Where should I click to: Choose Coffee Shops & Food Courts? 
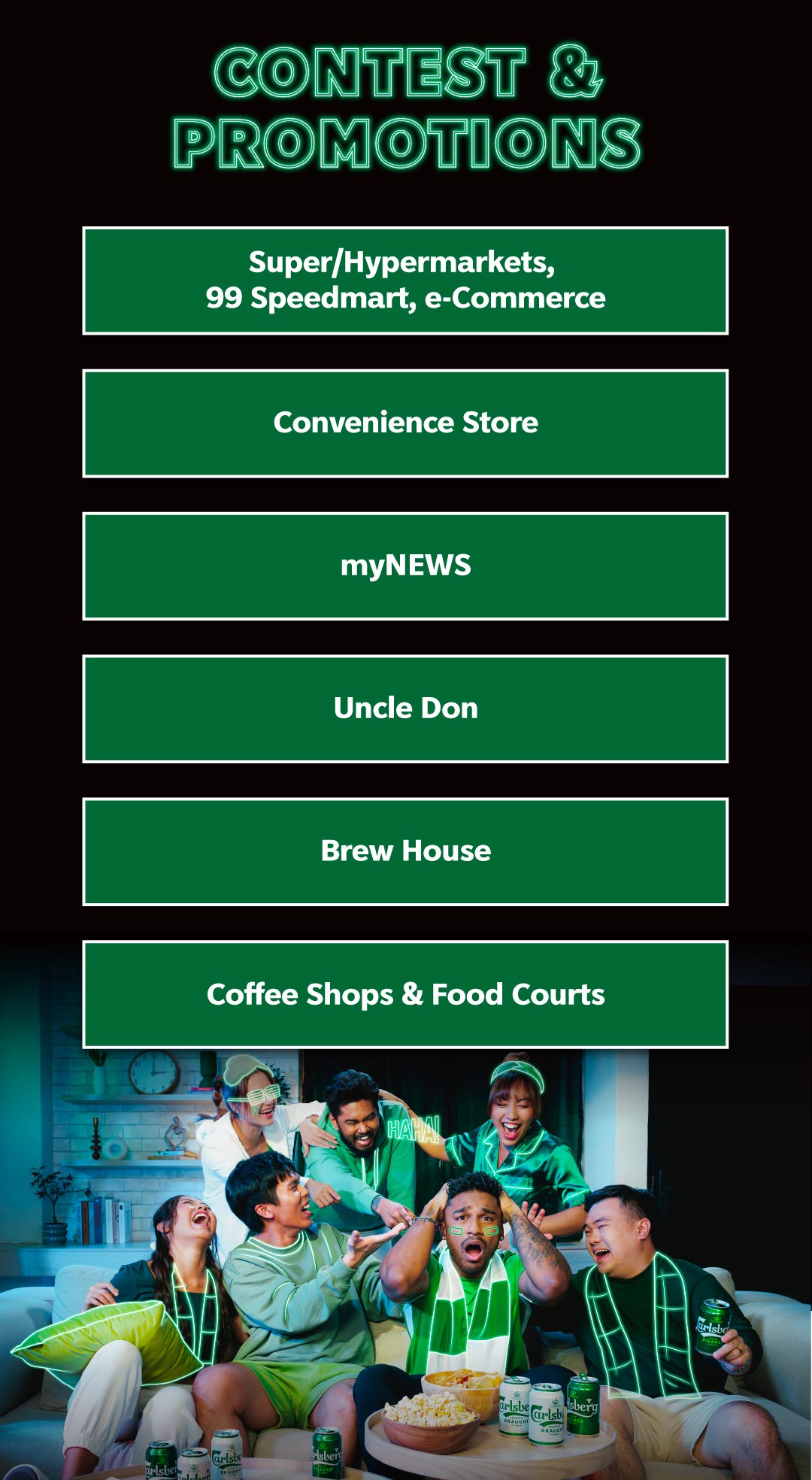[405, 994]
